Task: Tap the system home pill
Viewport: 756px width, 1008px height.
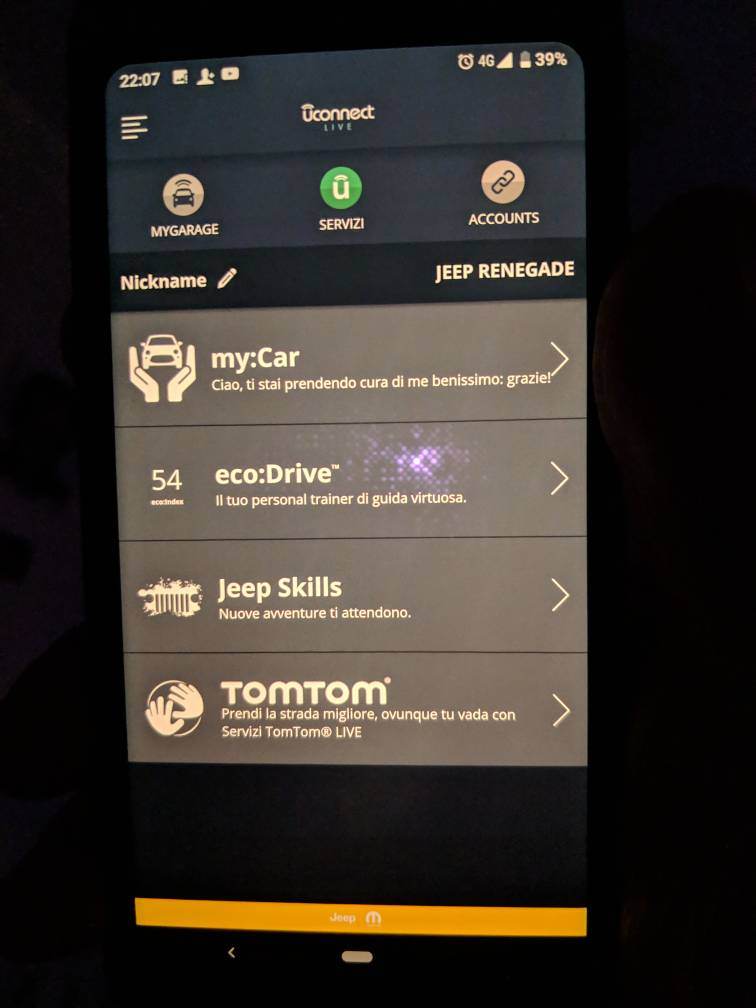Action: tap(357, 956)
